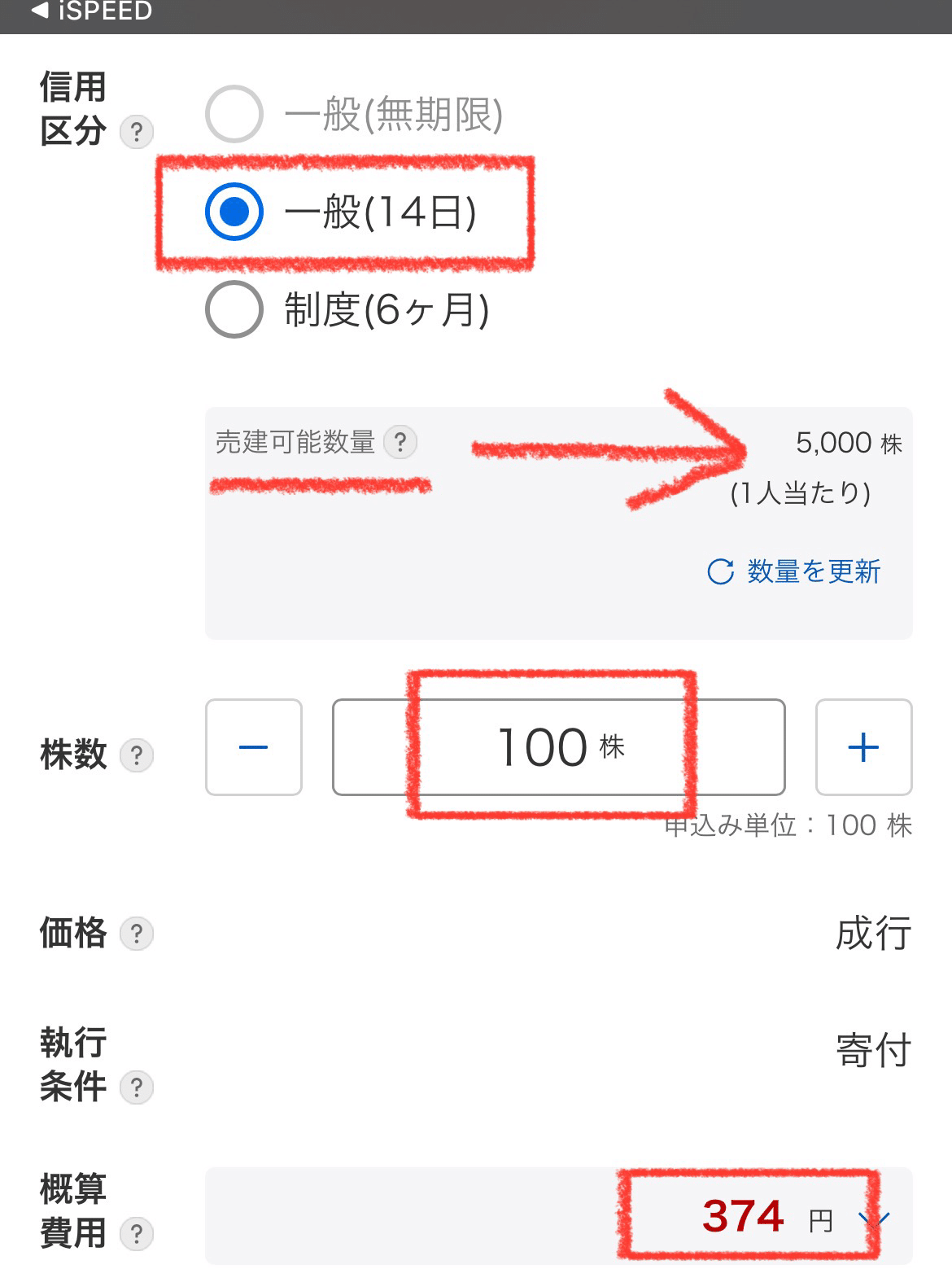This screenshot has width=952, height=1269.
Task: Click the 株数 question mark icon
Action: click(x=136, y=755)
